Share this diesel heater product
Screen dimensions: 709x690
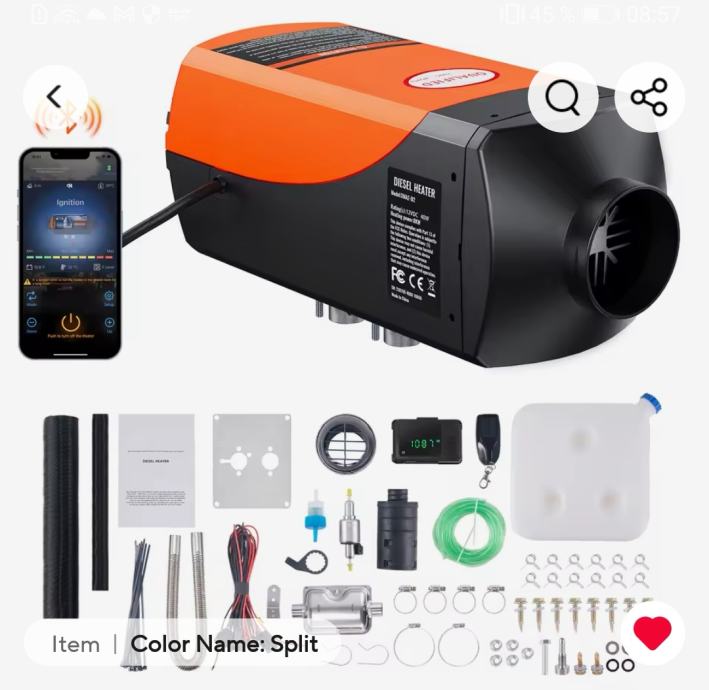pos(649,97)
